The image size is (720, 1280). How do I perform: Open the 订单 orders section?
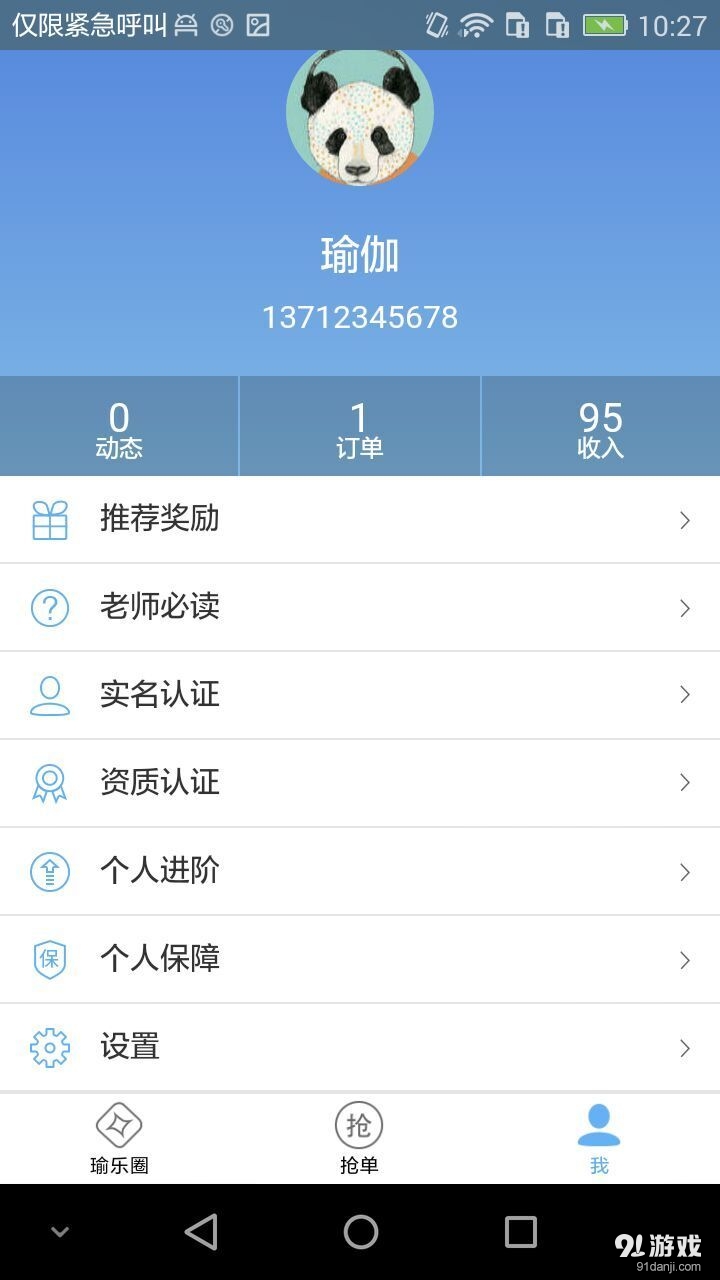click(x=359, y=425)
